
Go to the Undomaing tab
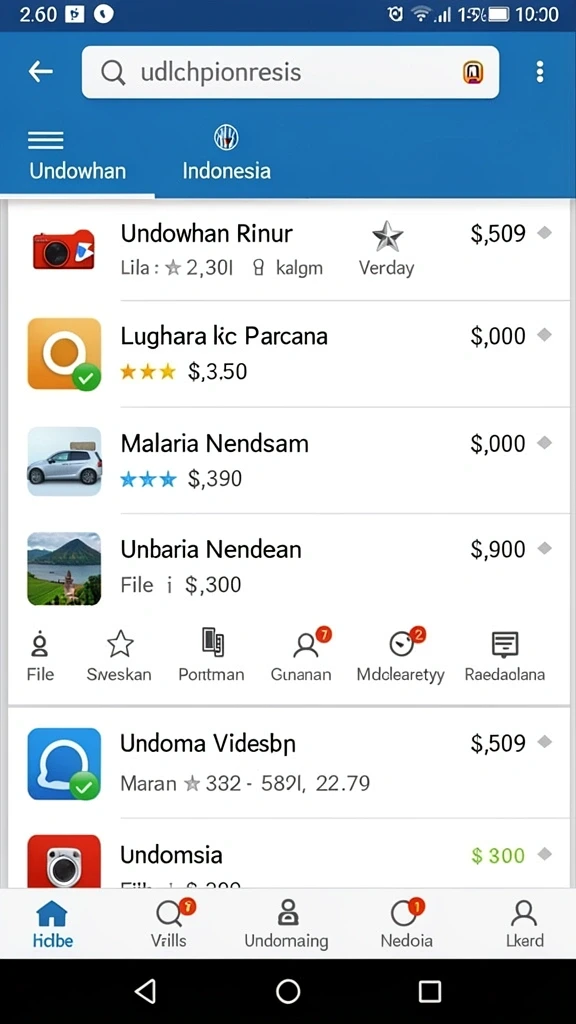pos(287,923)
